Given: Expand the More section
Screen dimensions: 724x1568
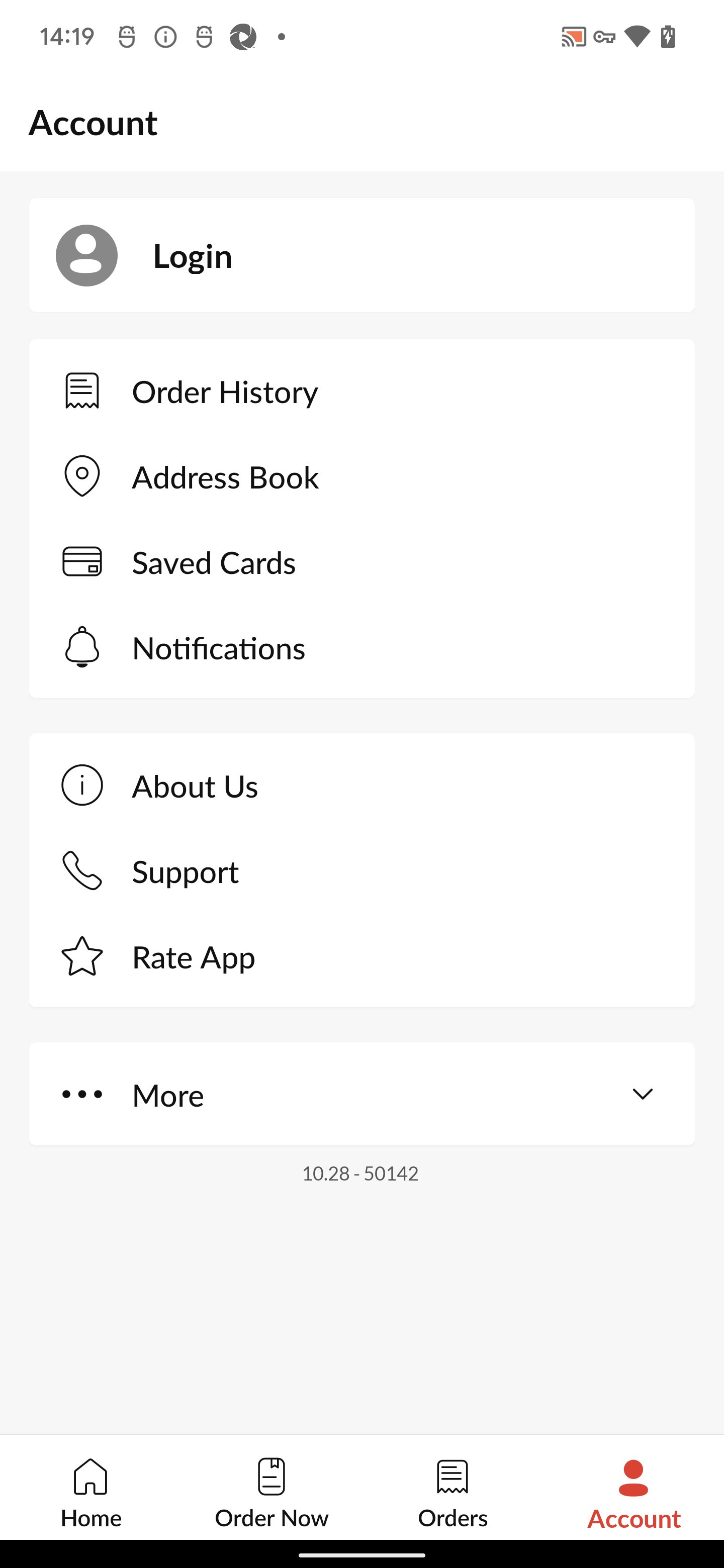Looking at the screenshot, I should 361,1094.
